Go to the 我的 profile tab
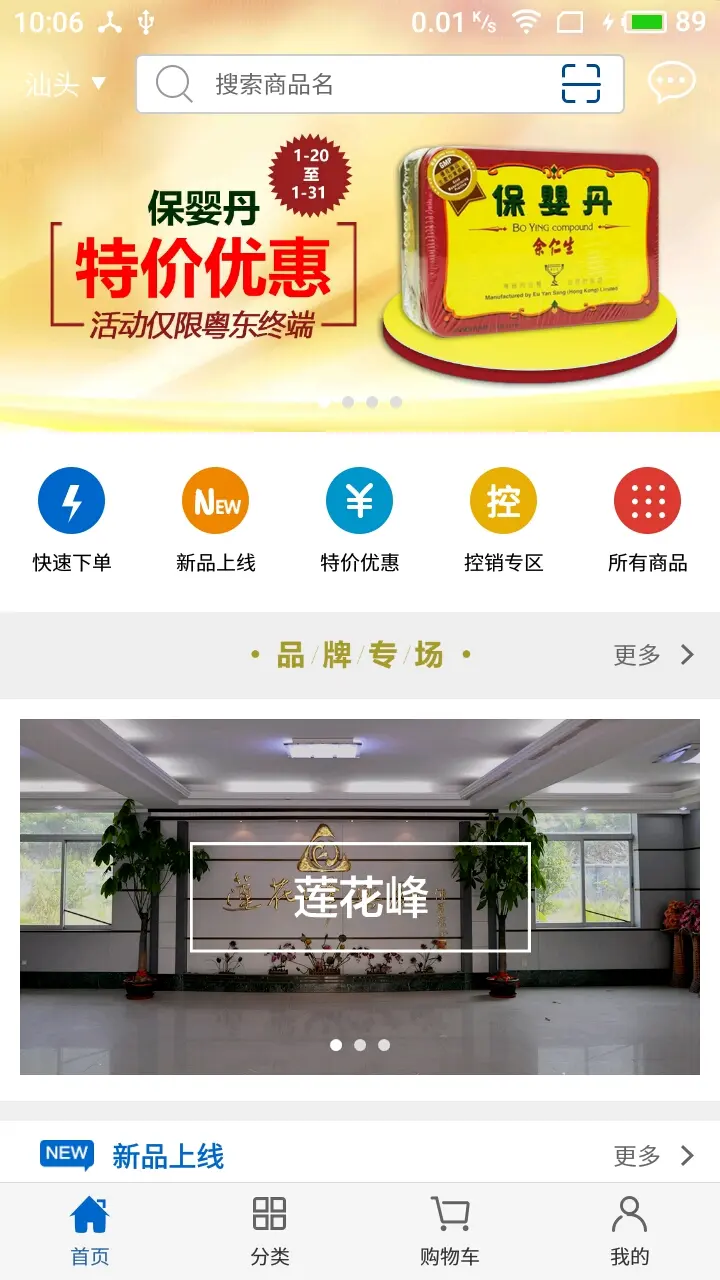Viewport: 720px width, 1280px height. tap(630, 1232)
